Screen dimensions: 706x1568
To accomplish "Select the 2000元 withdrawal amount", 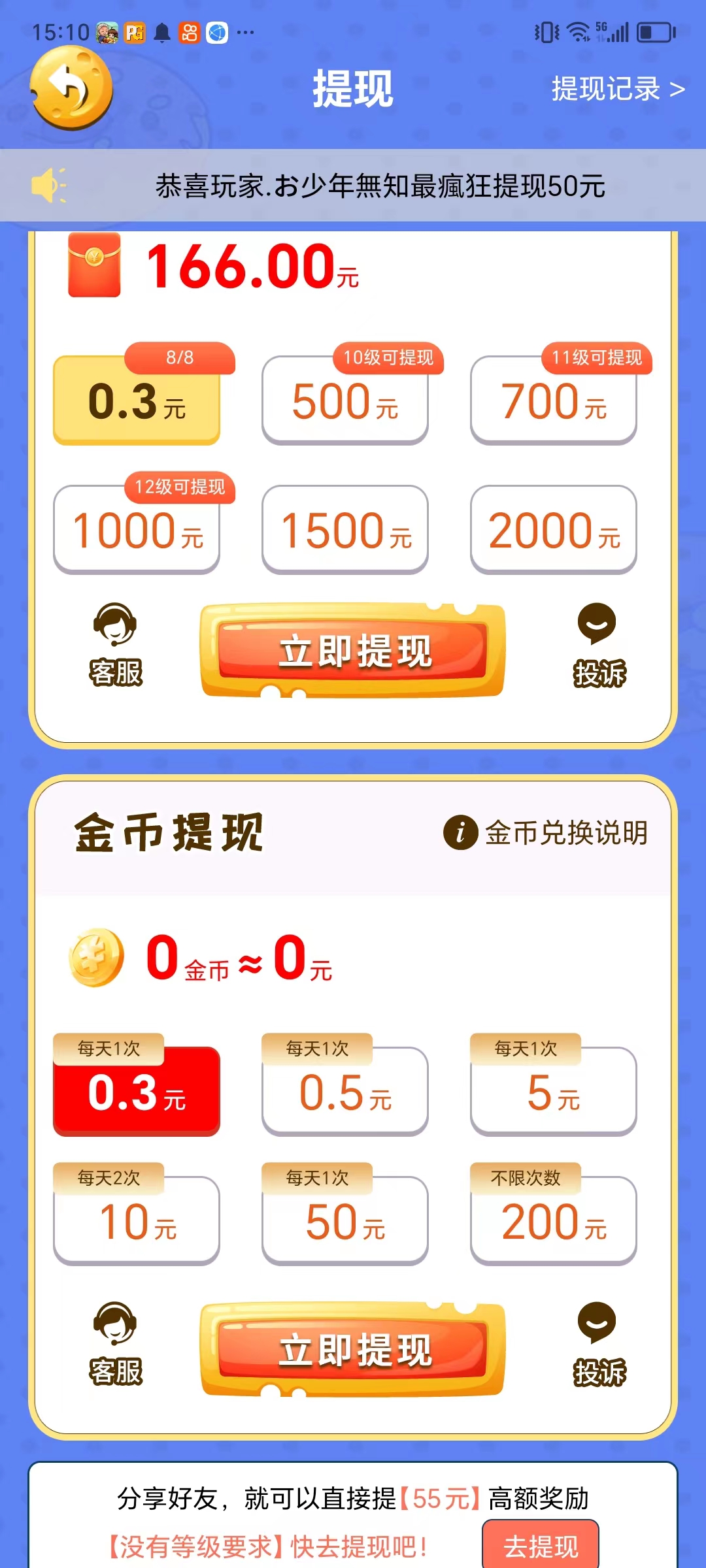I will pyautogui.click(x=553, y=531).
